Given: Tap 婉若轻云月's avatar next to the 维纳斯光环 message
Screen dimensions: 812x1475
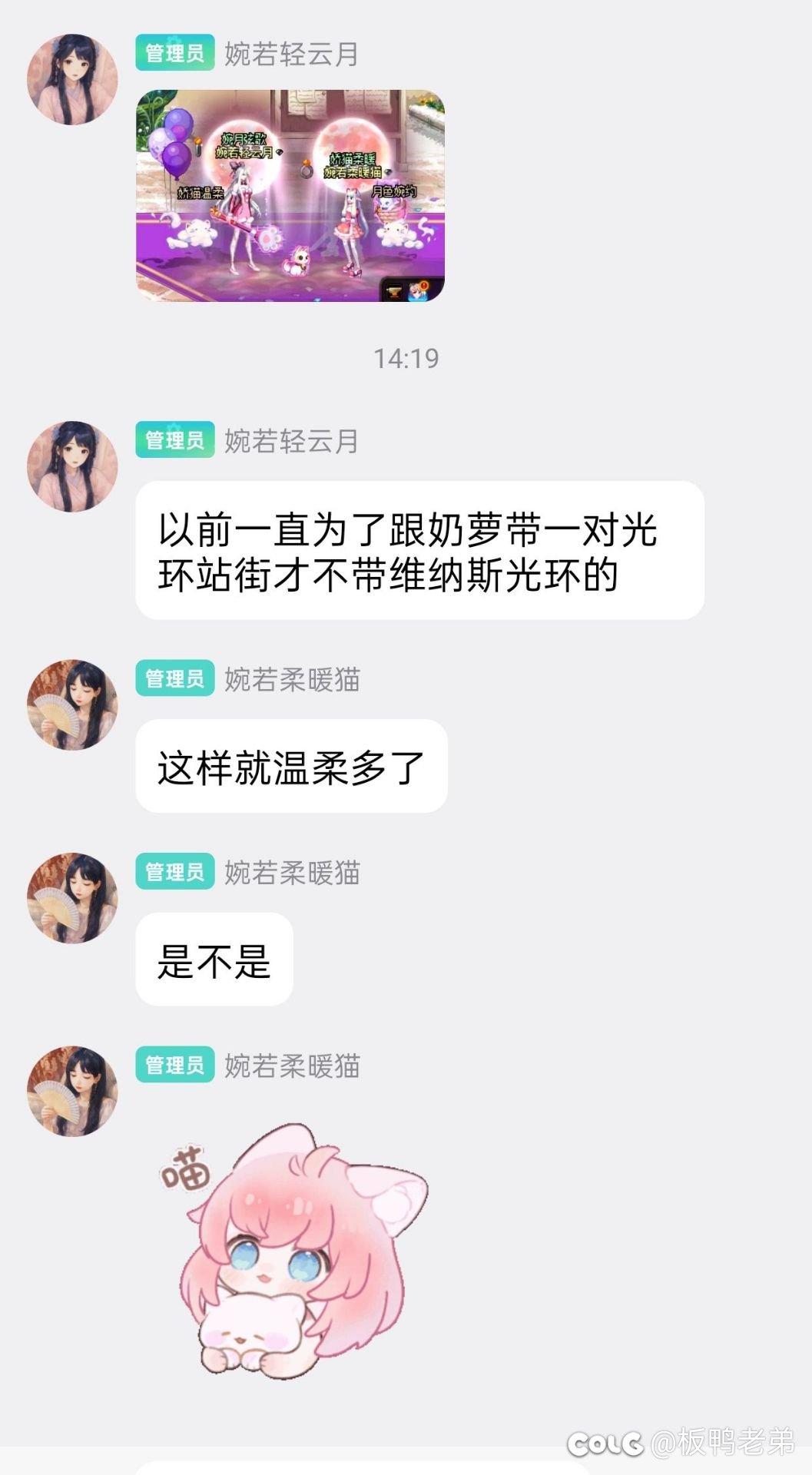Looking at the screenshot, I should (x=72, y=466).
